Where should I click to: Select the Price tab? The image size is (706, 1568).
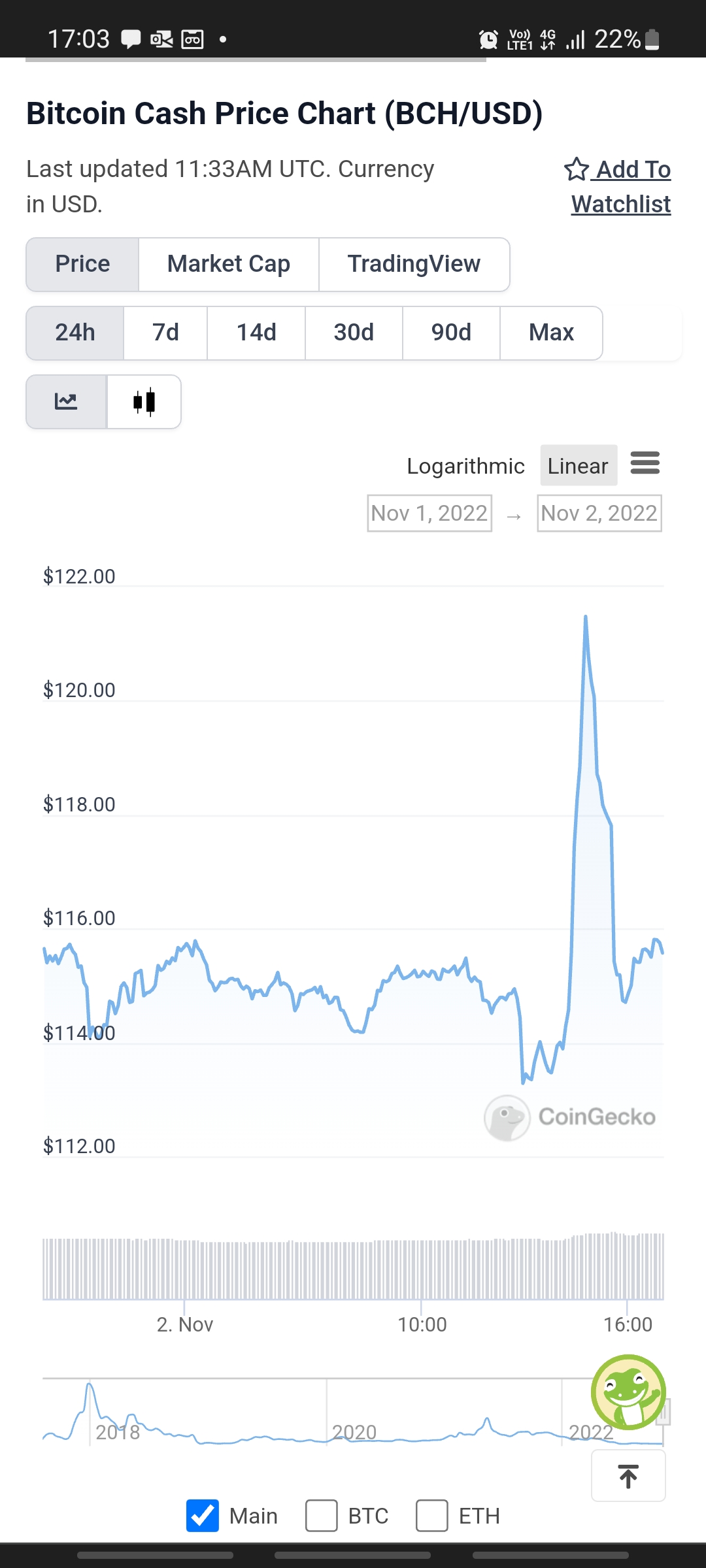point(82,264)
